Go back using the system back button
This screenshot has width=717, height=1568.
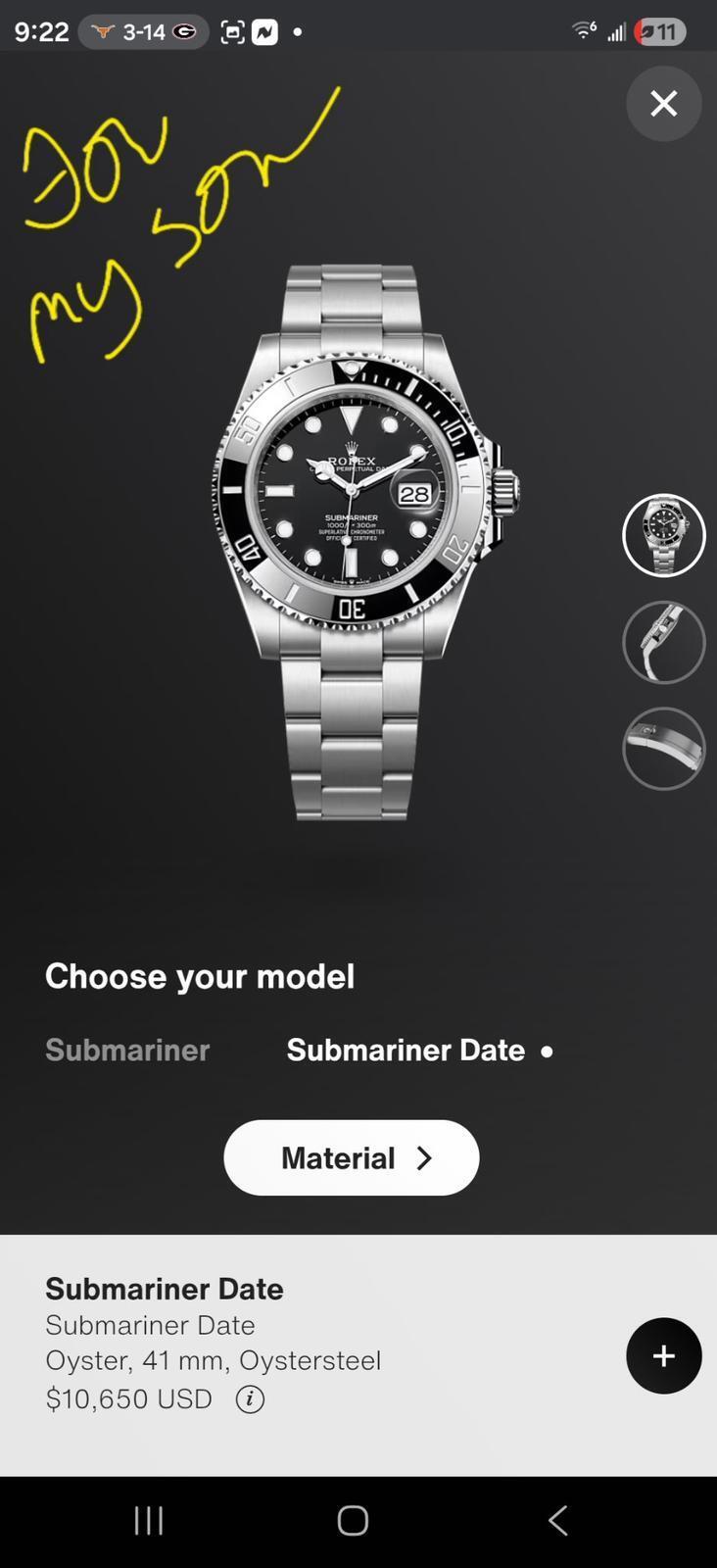click(x=557, y=1520)
